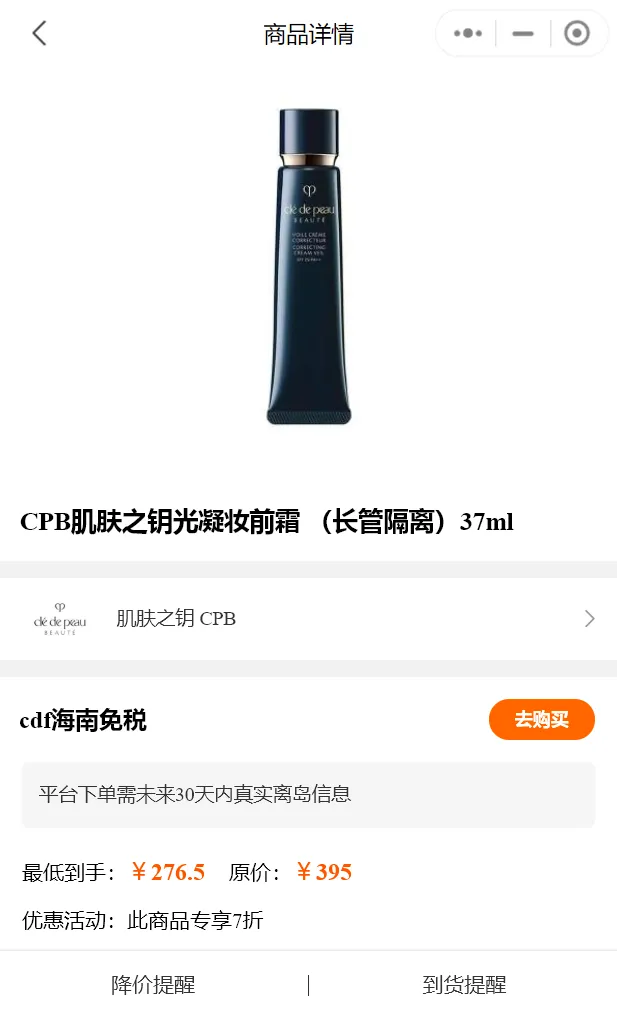Viewport: 617px width, 1017px height.
Task: Tap the 去购买 button
Action: click(542, 719)
